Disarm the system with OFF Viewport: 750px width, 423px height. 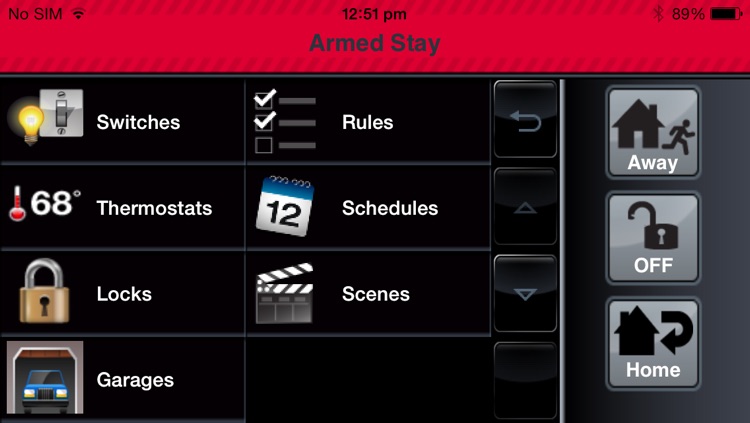(652, 238)
